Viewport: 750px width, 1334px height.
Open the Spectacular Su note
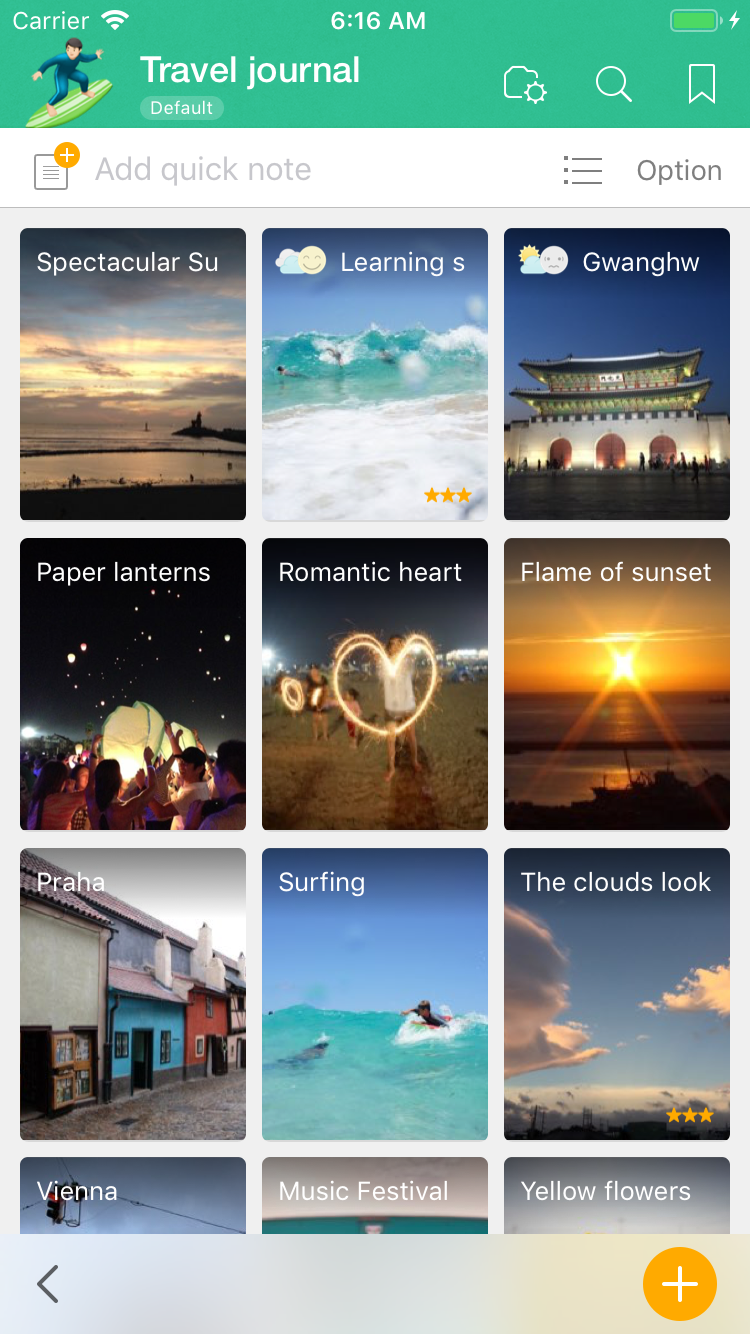[133, 374]
